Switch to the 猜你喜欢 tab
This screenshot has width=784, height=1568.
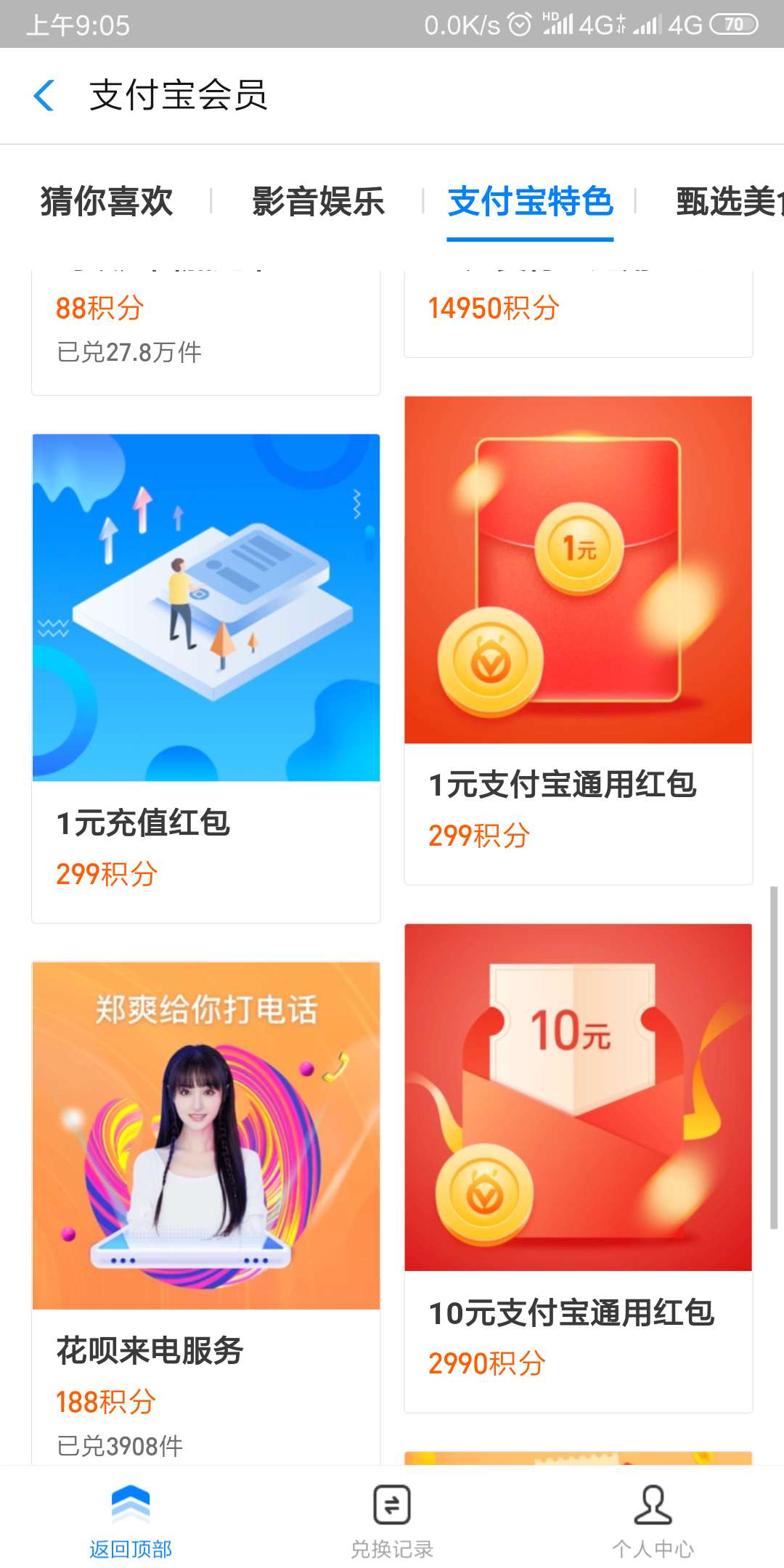[107, 202]
